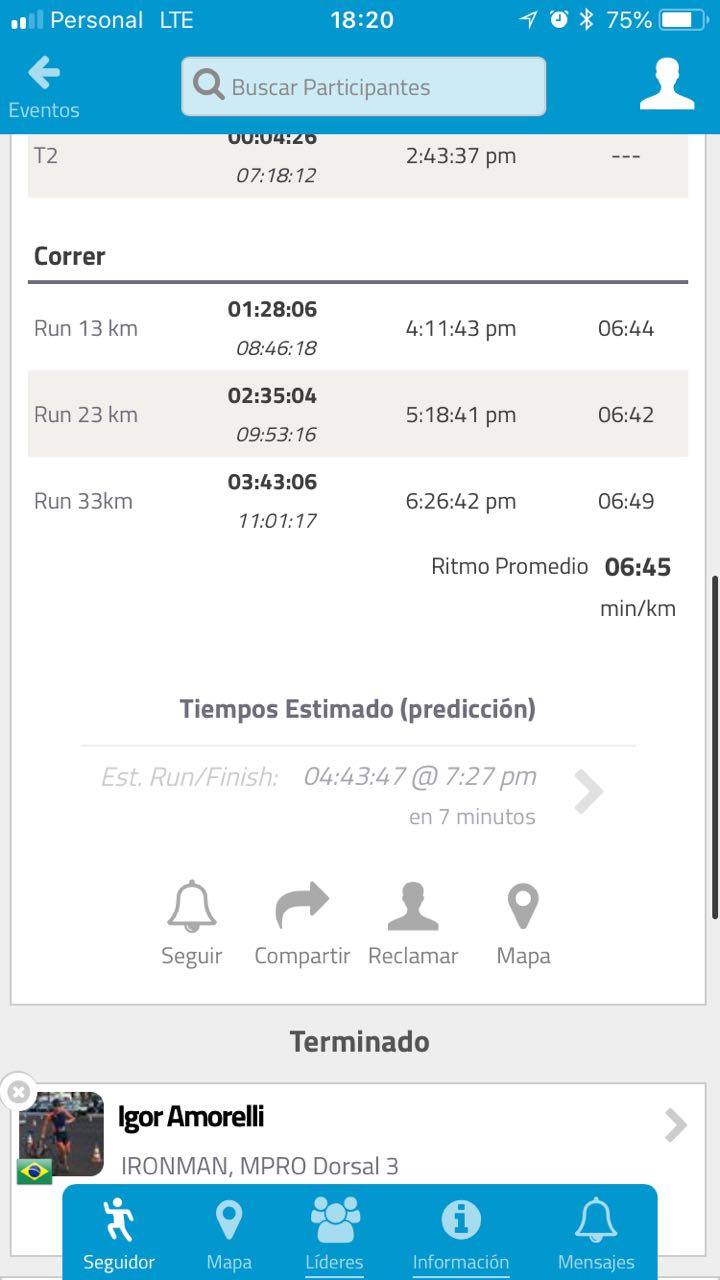Switch to the Mapa bottom tab
The width and height of the screenshot is (720, 1280).
(x=229, y=1234)
